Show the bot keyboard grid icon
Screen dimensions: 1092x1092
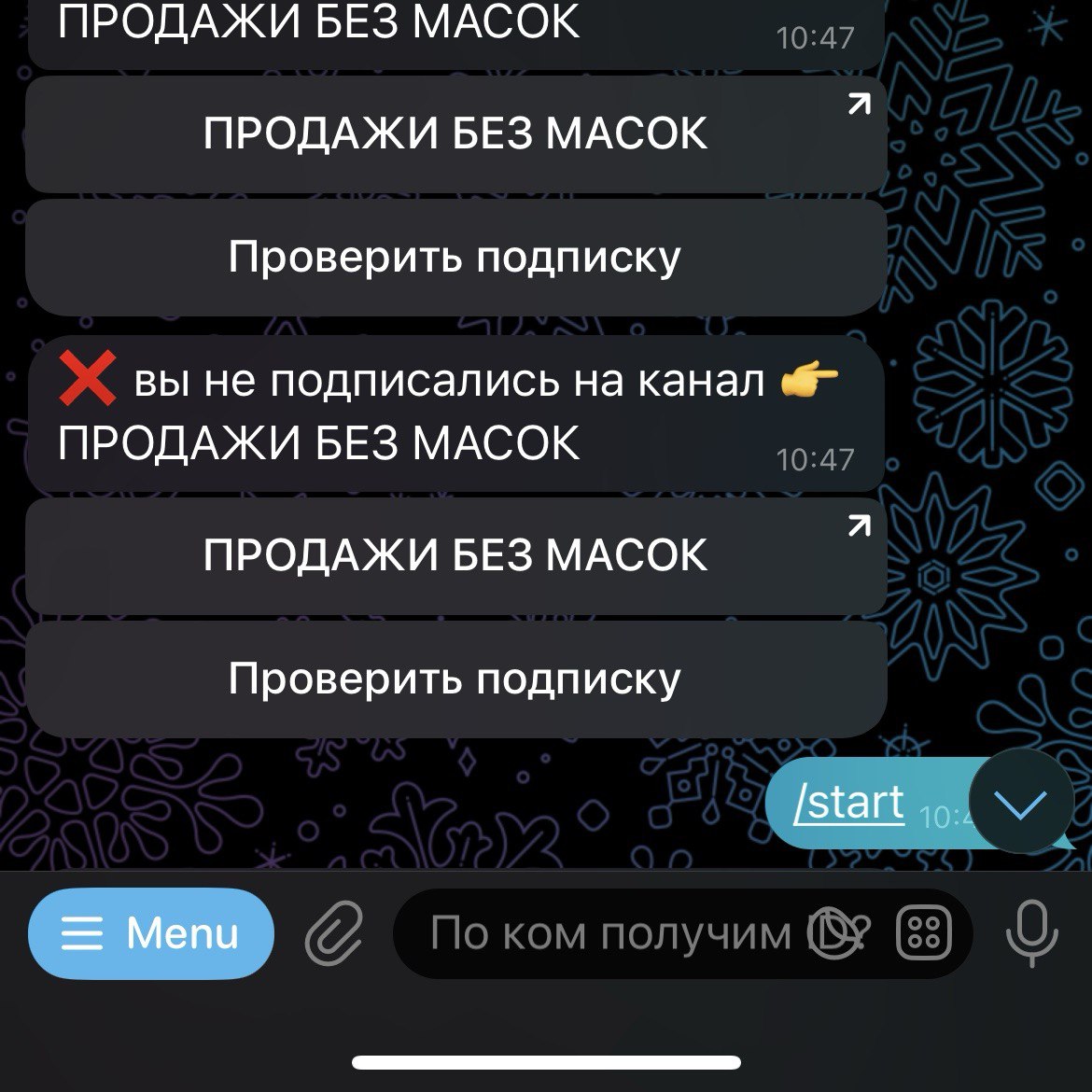pos(923,933)
